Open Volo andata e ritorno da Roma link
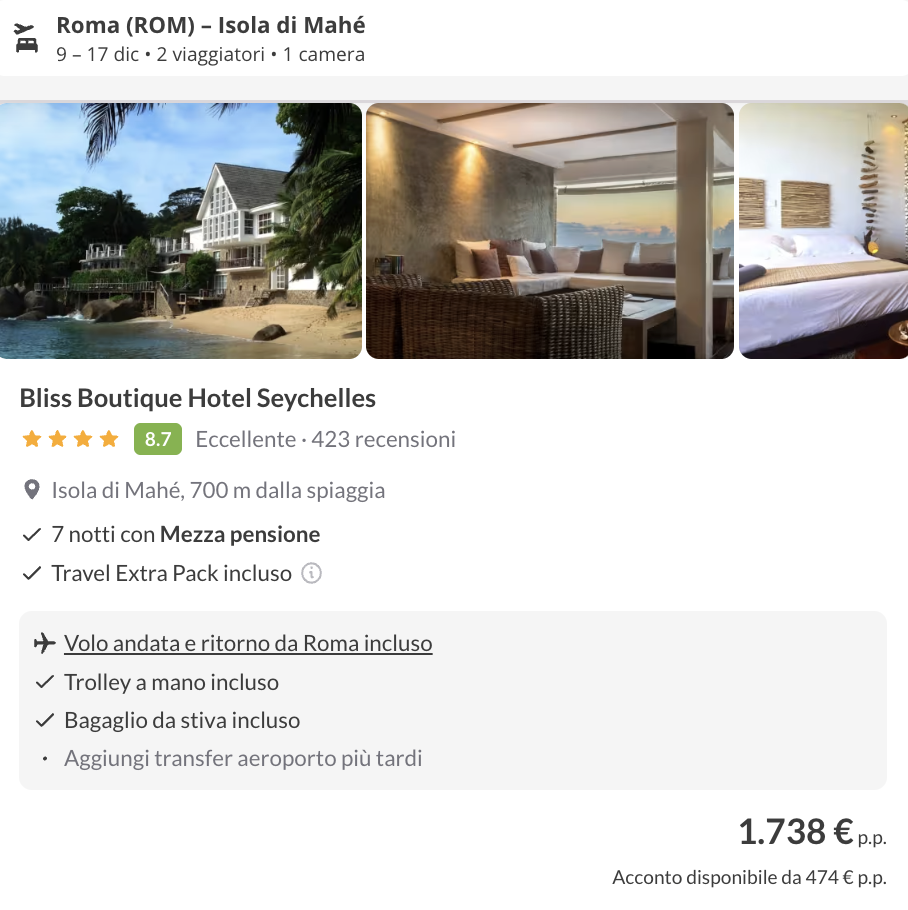 (248, 643)
